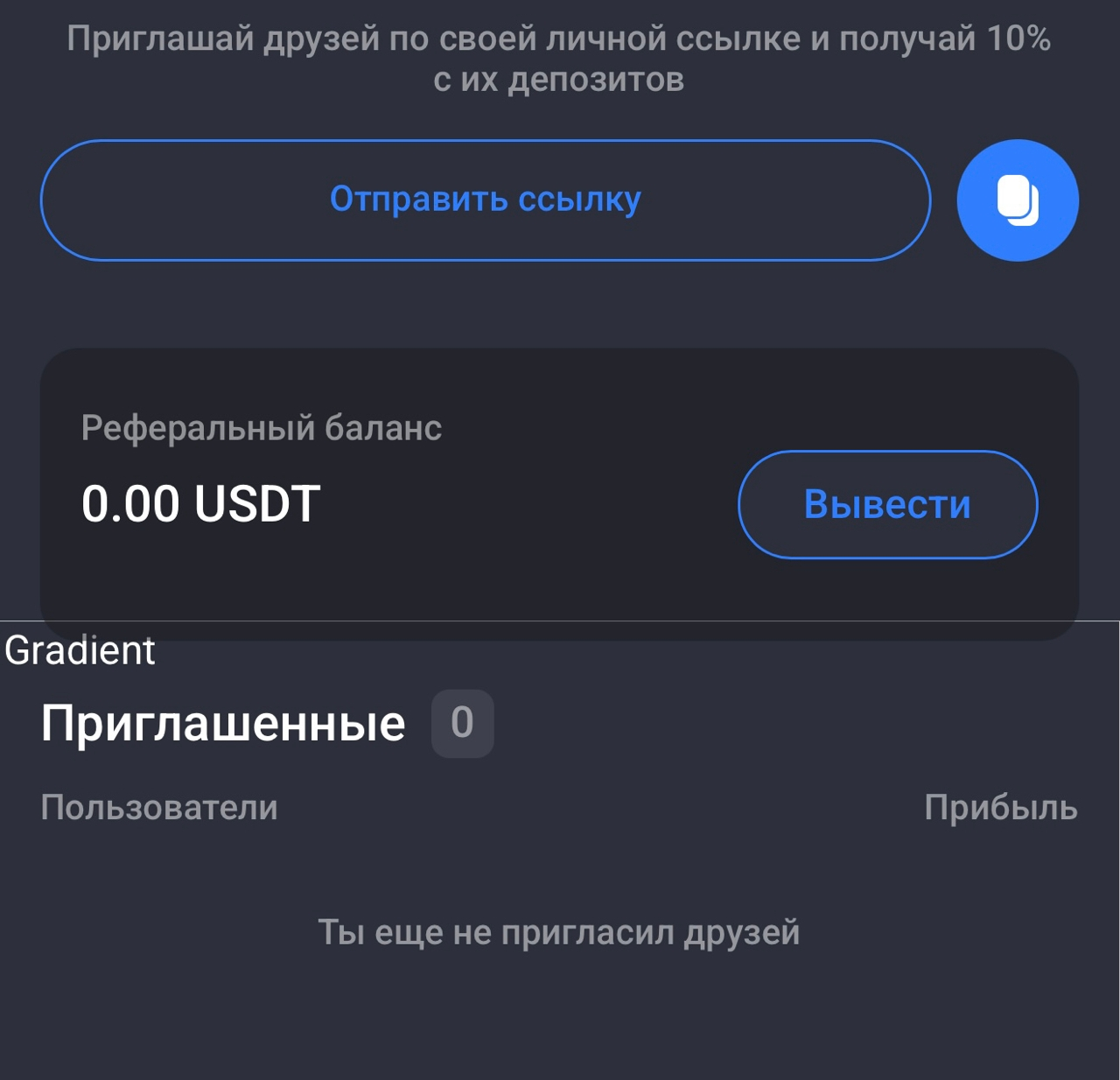
Task: Copy the referral link
Action: (1018, 200)
